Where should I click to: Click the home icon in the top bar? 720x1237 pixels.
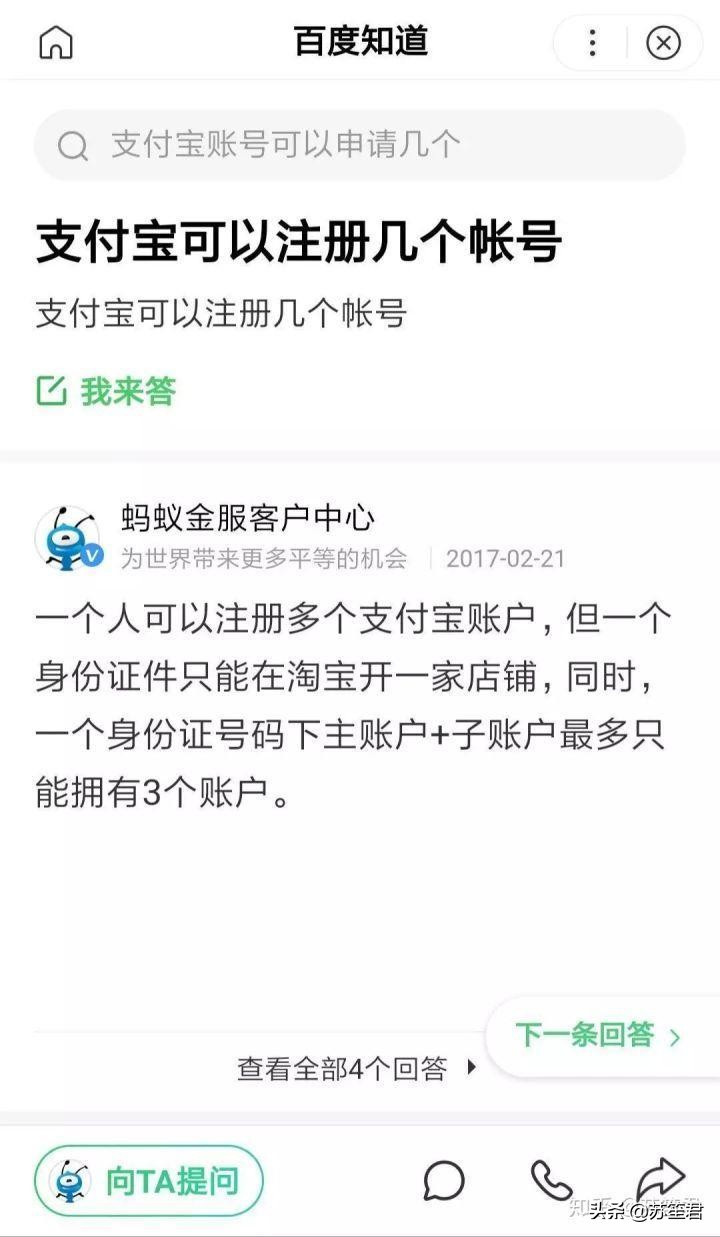[57, 42]
